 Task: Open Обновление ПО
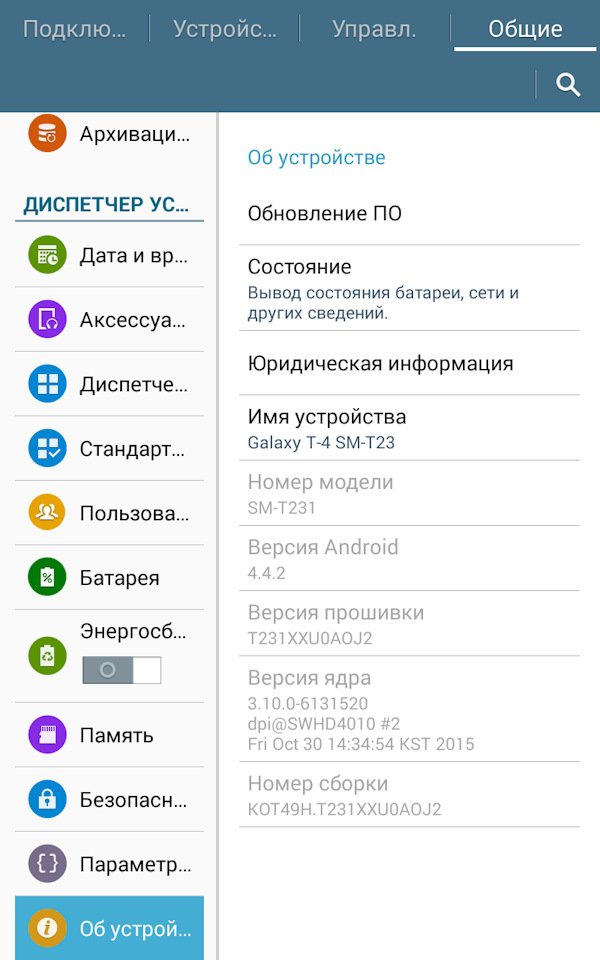click(x=409, y=213)
